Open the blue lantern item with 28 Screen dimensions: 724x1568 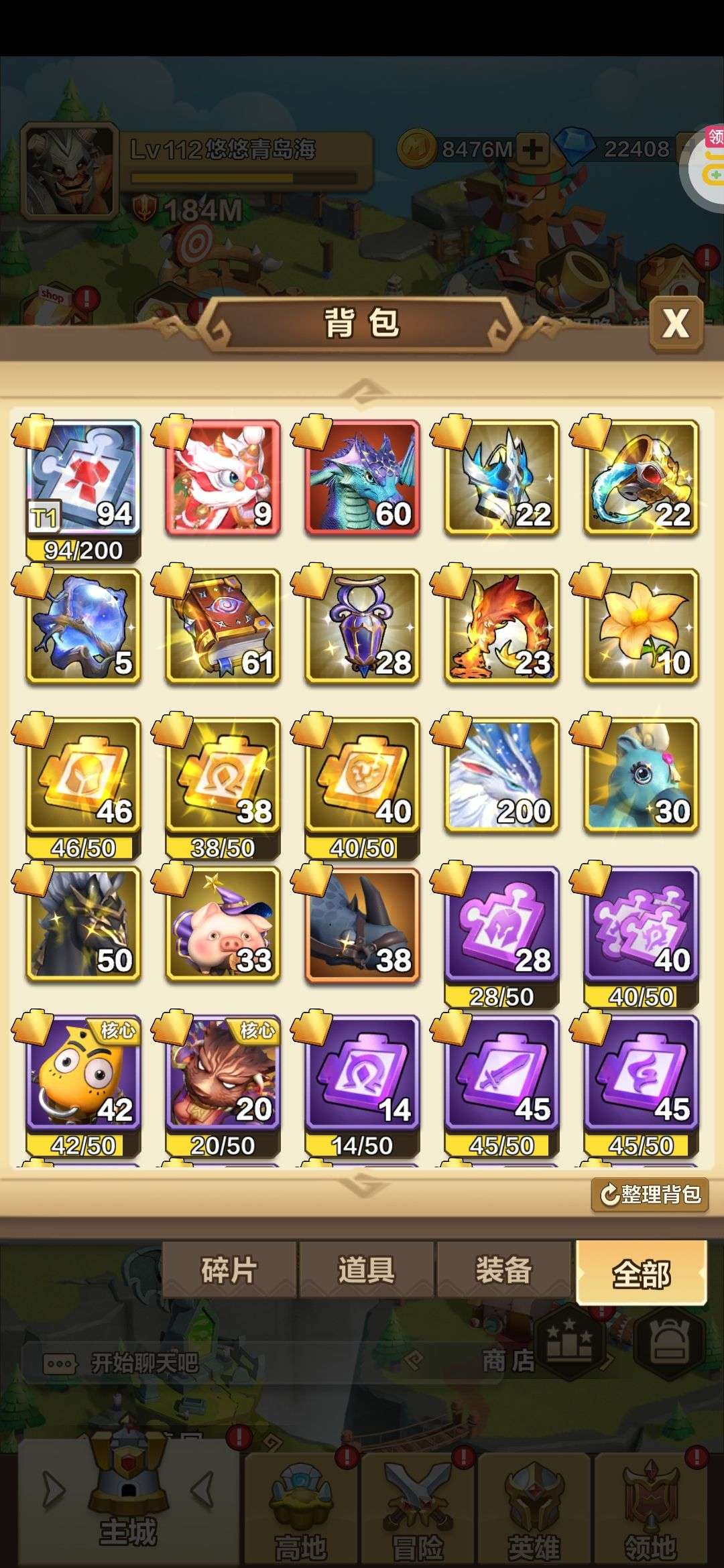(x=362, y=626)
